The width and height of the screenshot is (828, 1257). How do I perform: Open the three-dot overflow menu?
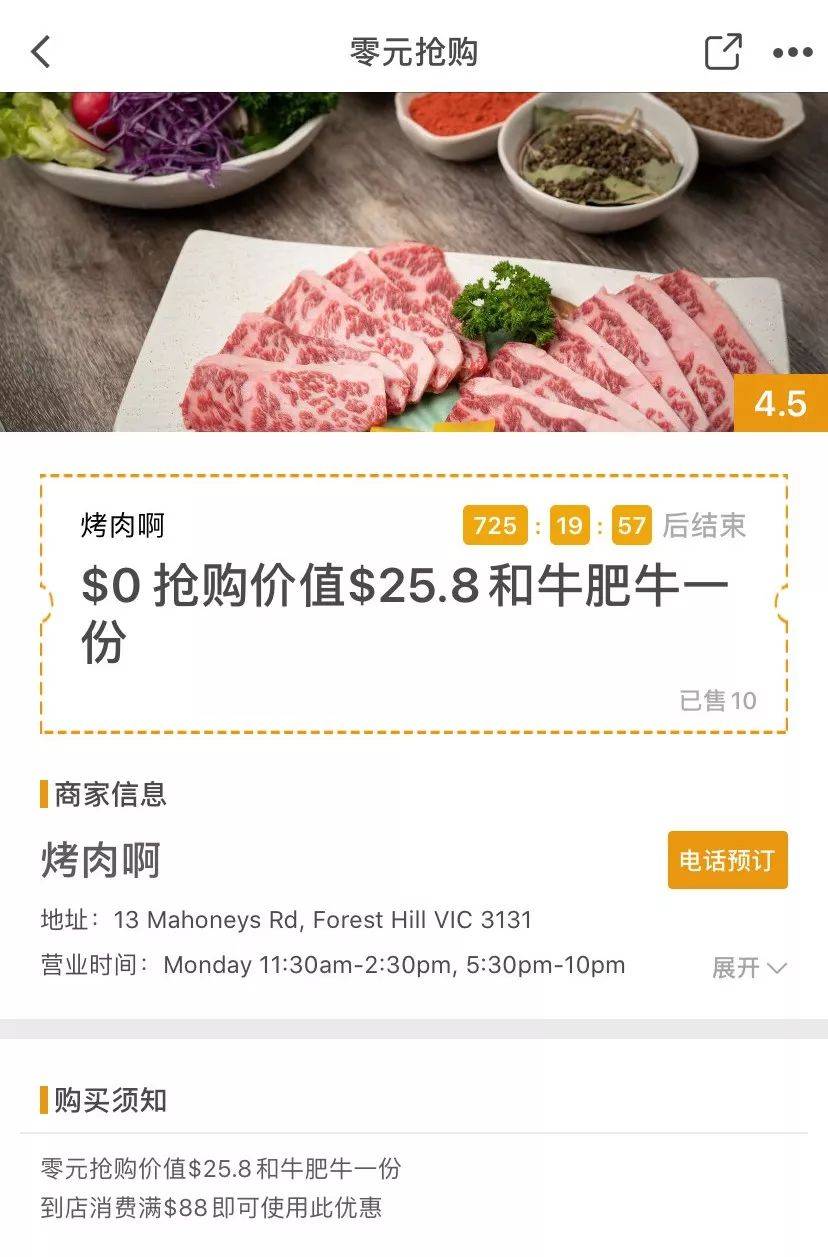(792, 53)
